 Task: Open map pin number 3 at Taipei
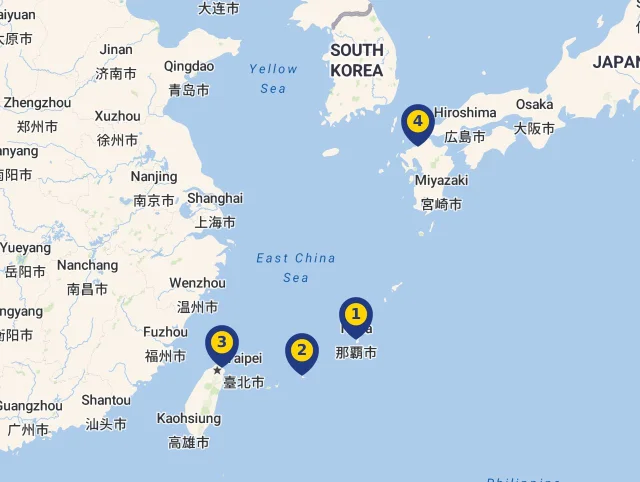(x=222, y=344)
